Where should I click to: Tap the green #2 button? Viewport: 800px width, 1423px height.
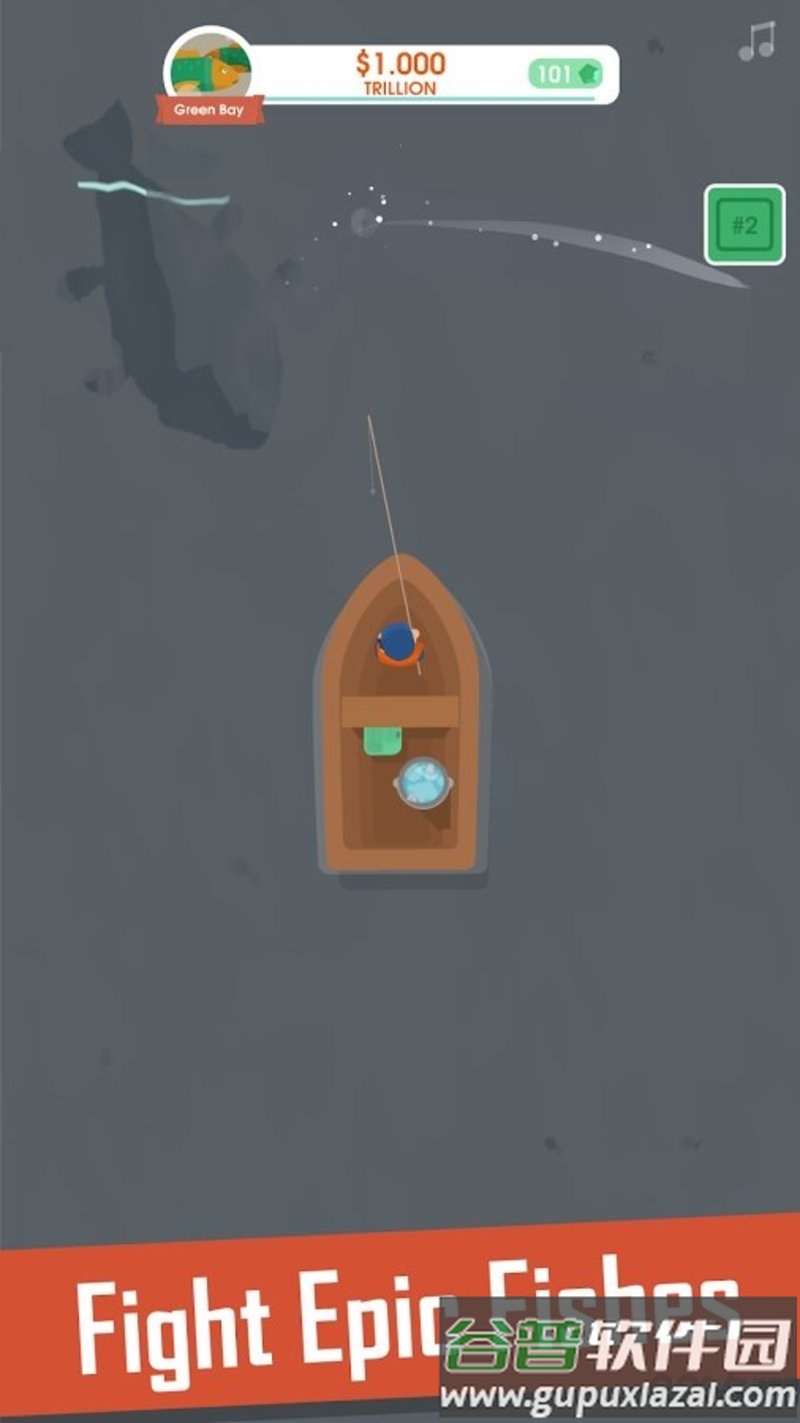pyautogui.click(x=744, y=225)
